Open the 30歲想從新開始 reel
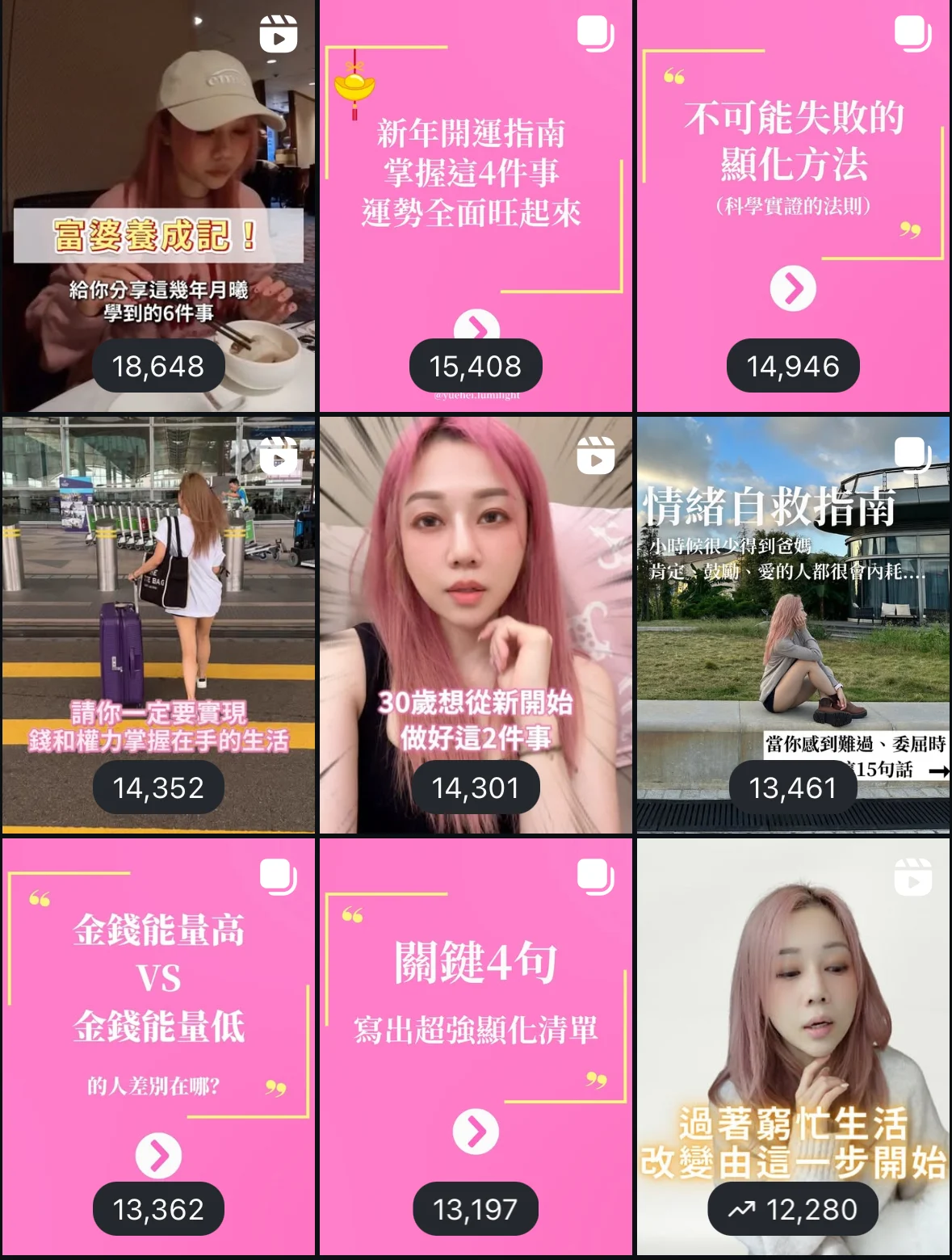The height and width of the screenshot is (1260, 952). (476, 624)
